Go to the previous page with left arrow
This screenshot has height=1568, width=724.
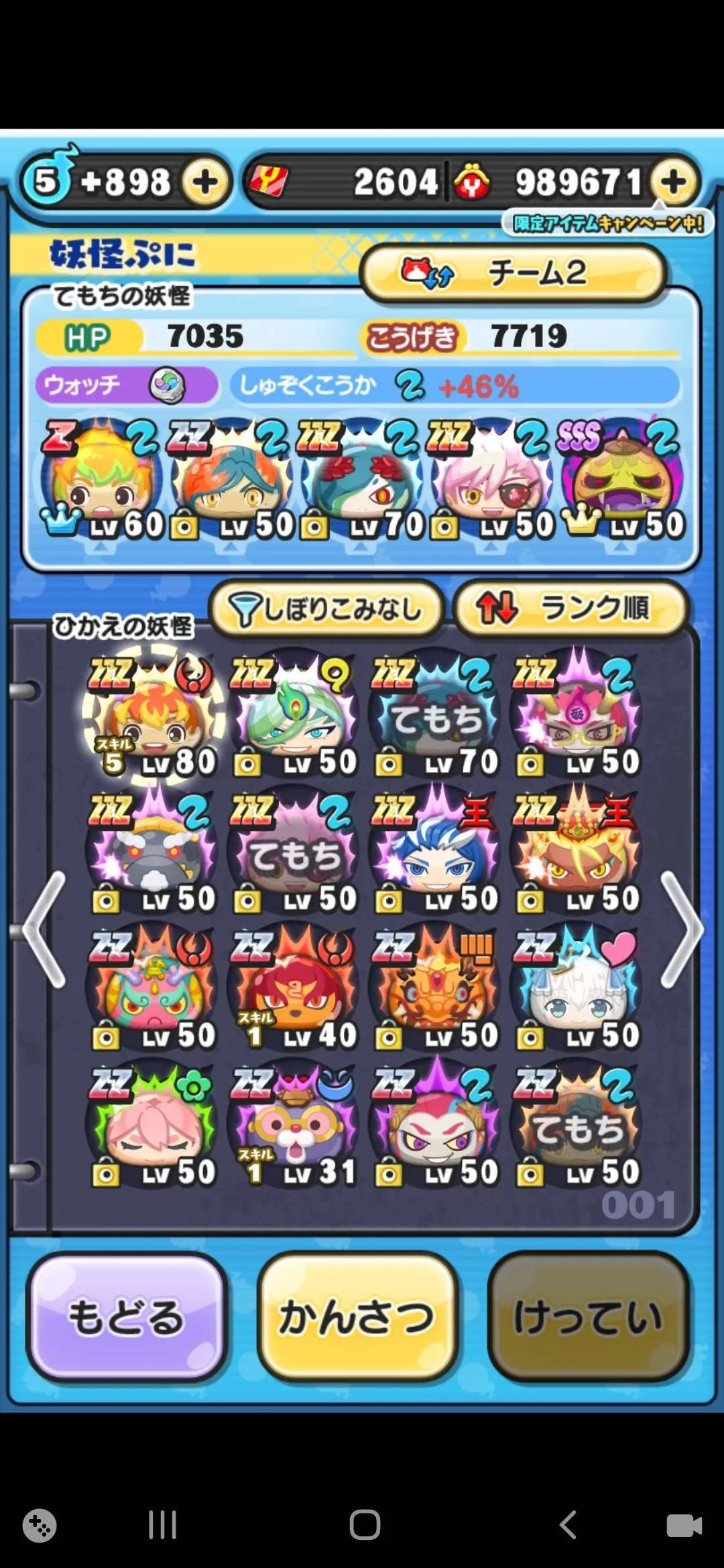click(x=44, y=929)
